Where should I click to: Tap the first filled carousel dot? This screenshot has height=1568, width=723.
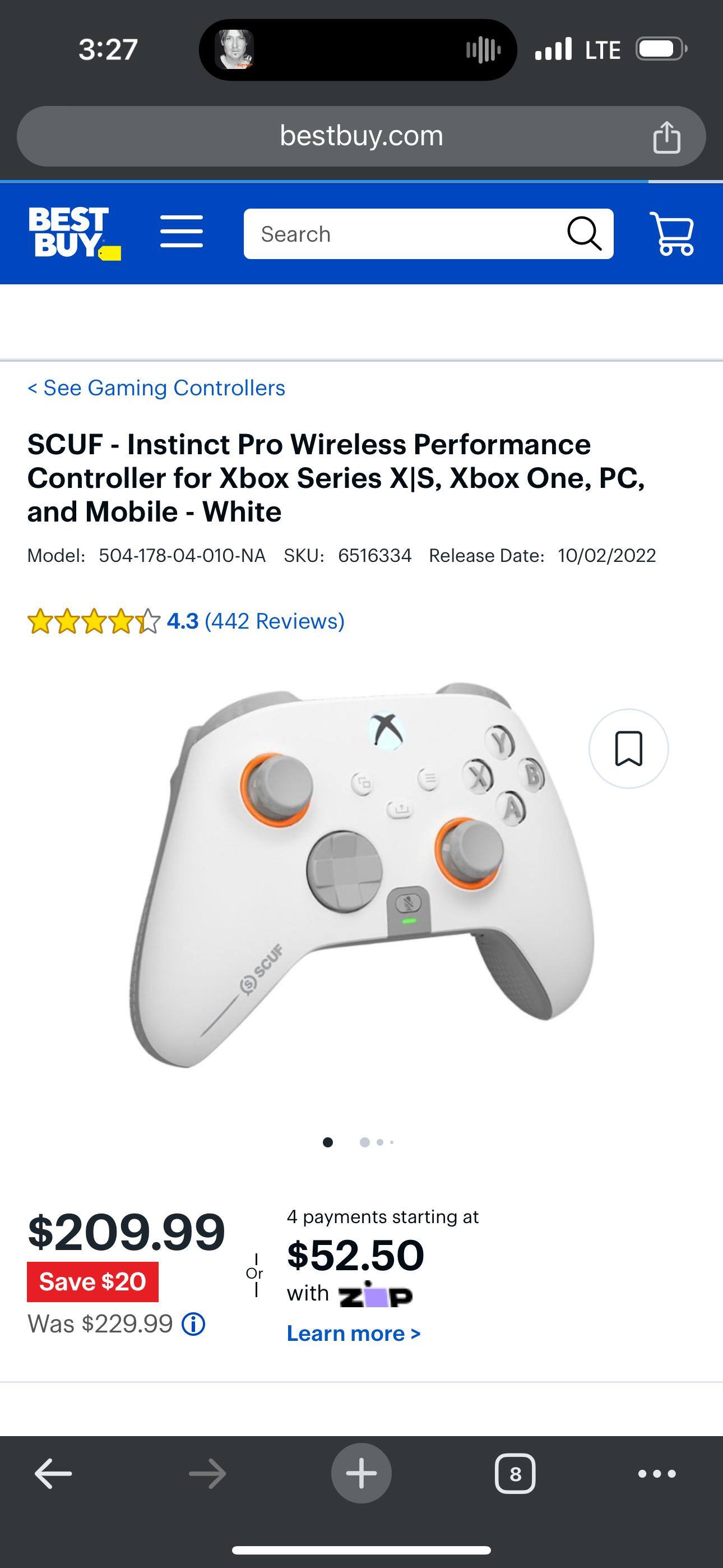click(328, 1142)
